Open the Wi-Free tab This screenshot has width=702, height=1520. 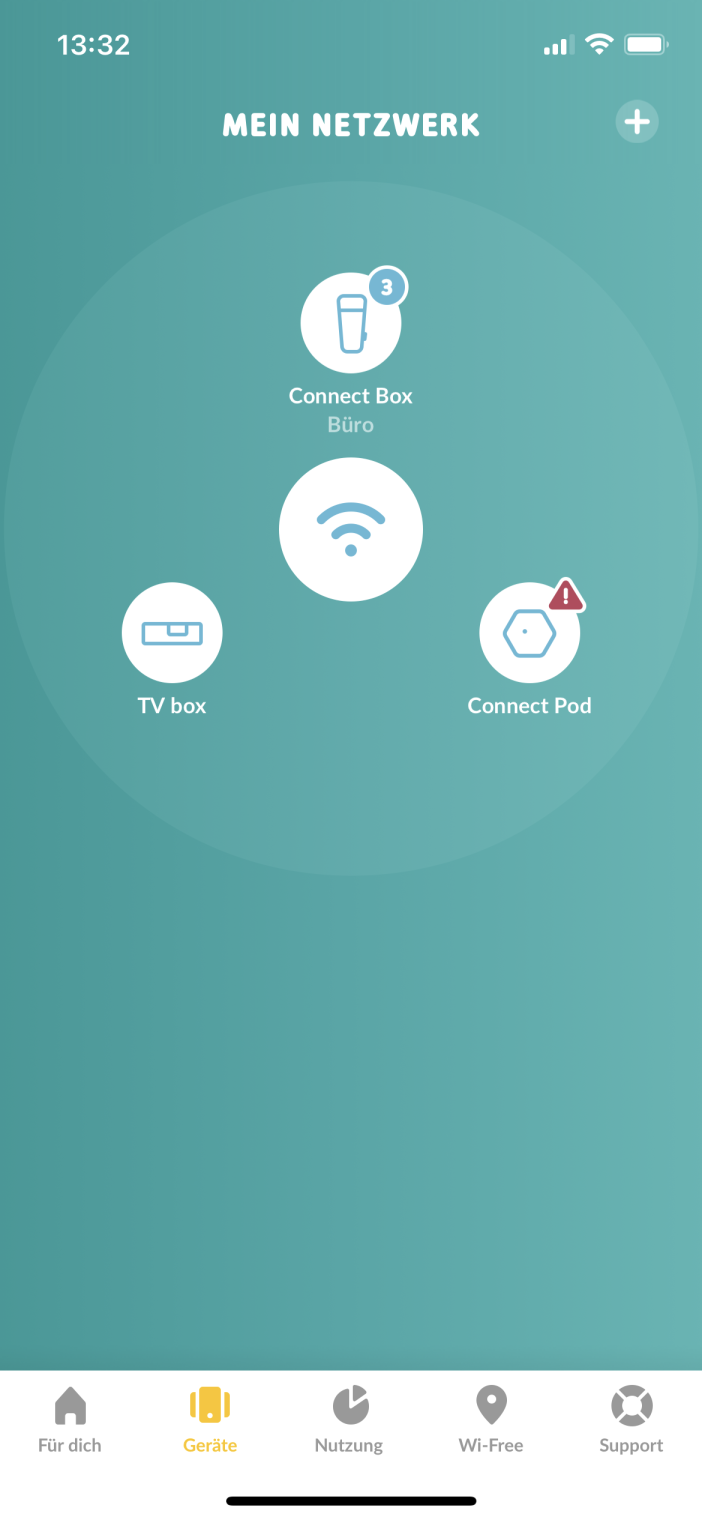[491, 1419]
